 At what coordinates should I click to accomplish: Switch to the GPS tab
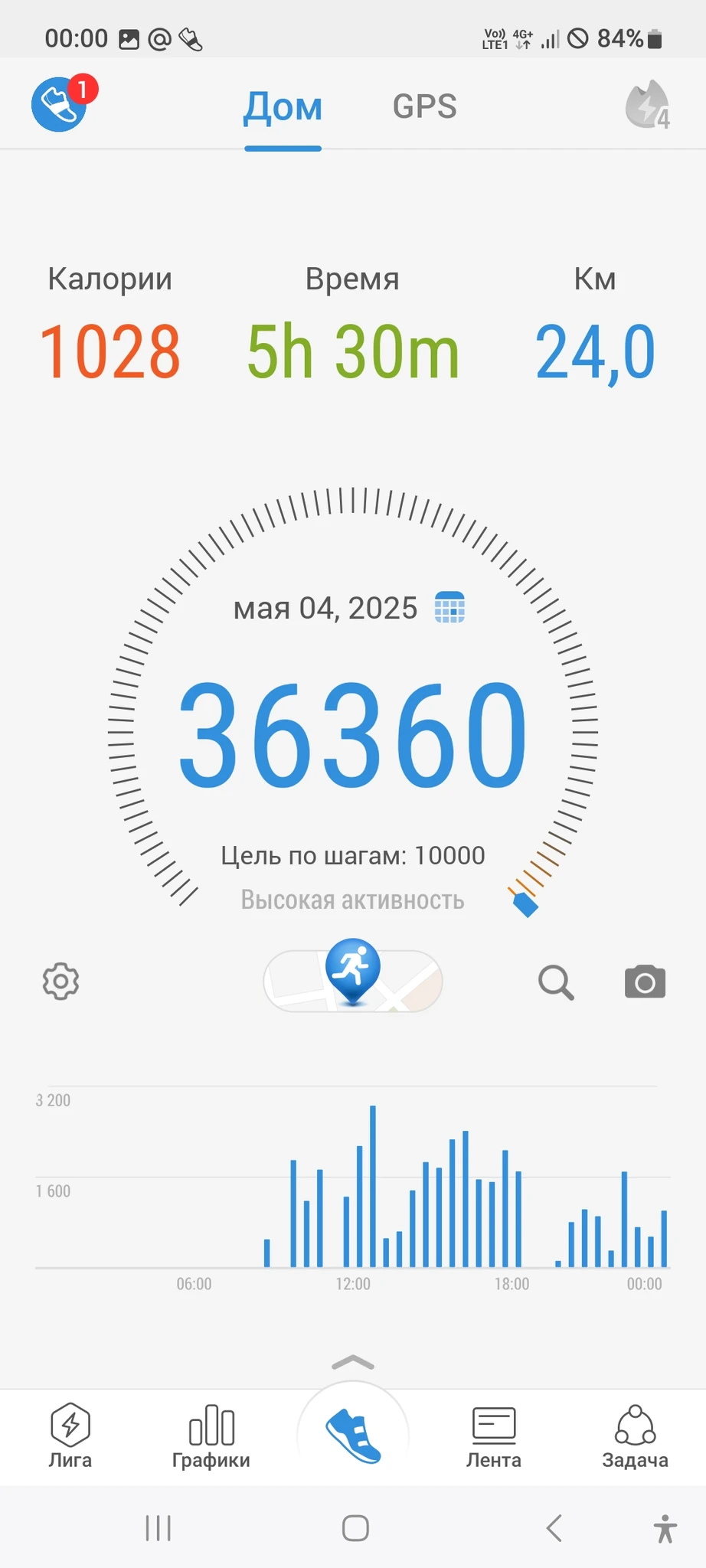[424, 106]
